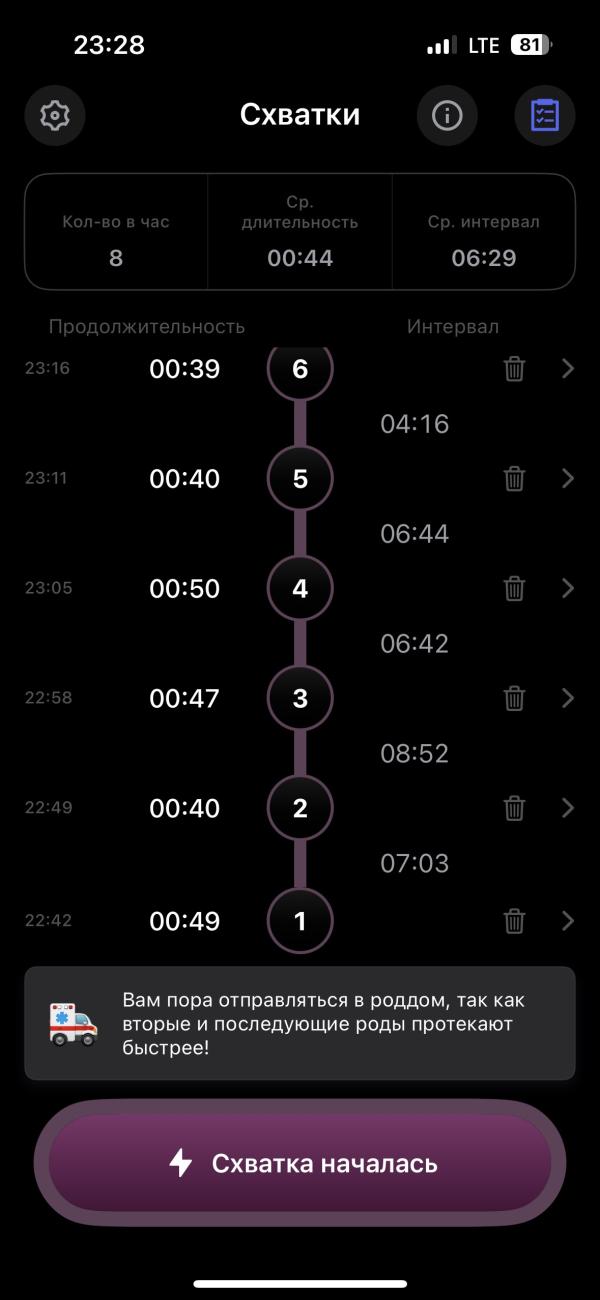Tap the 'Схватка началась' button
600x1300 pixels.
(x=300, y=1163)
